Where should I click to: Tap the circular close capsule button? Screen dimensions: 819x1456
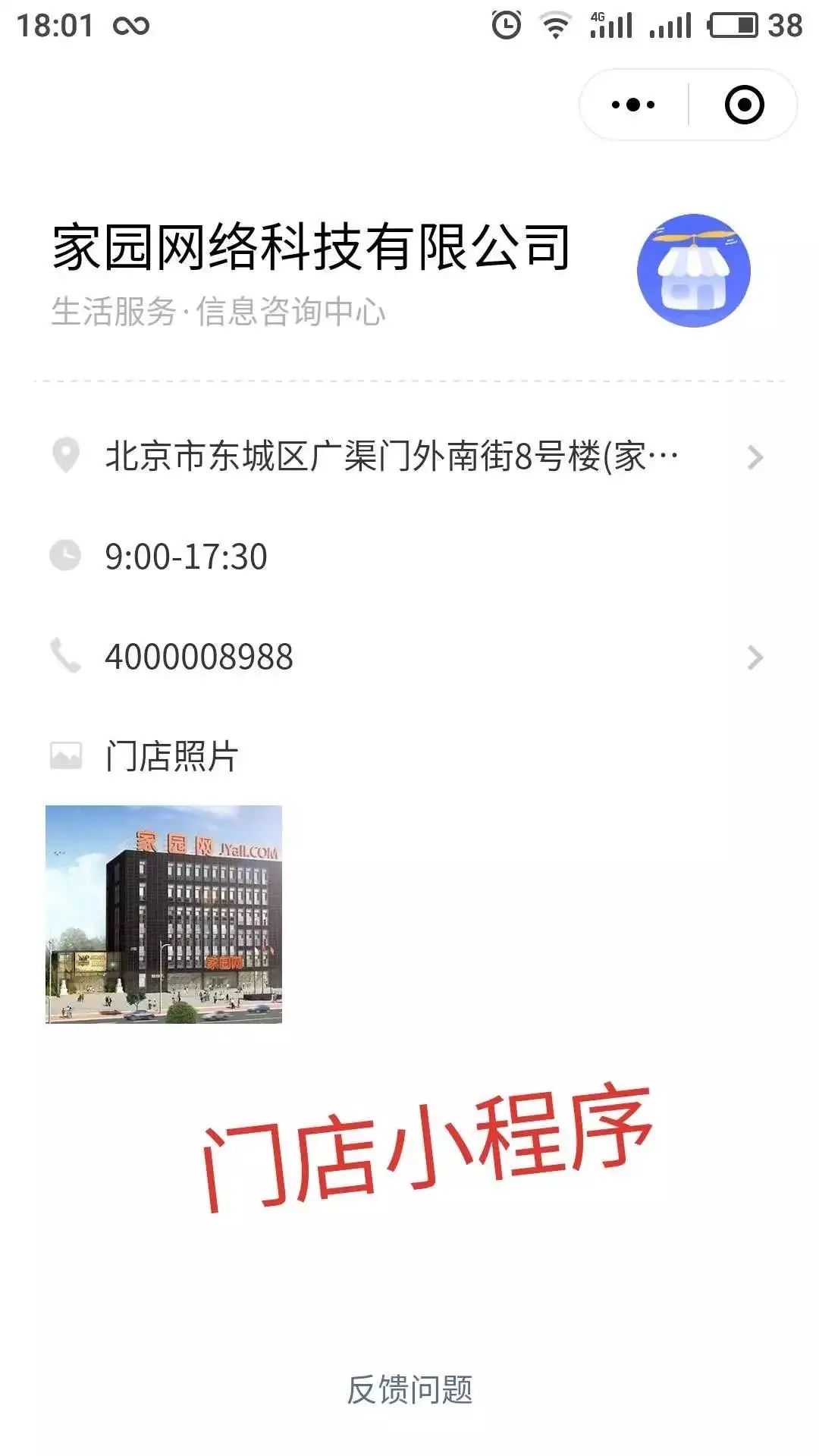(744, 104)
